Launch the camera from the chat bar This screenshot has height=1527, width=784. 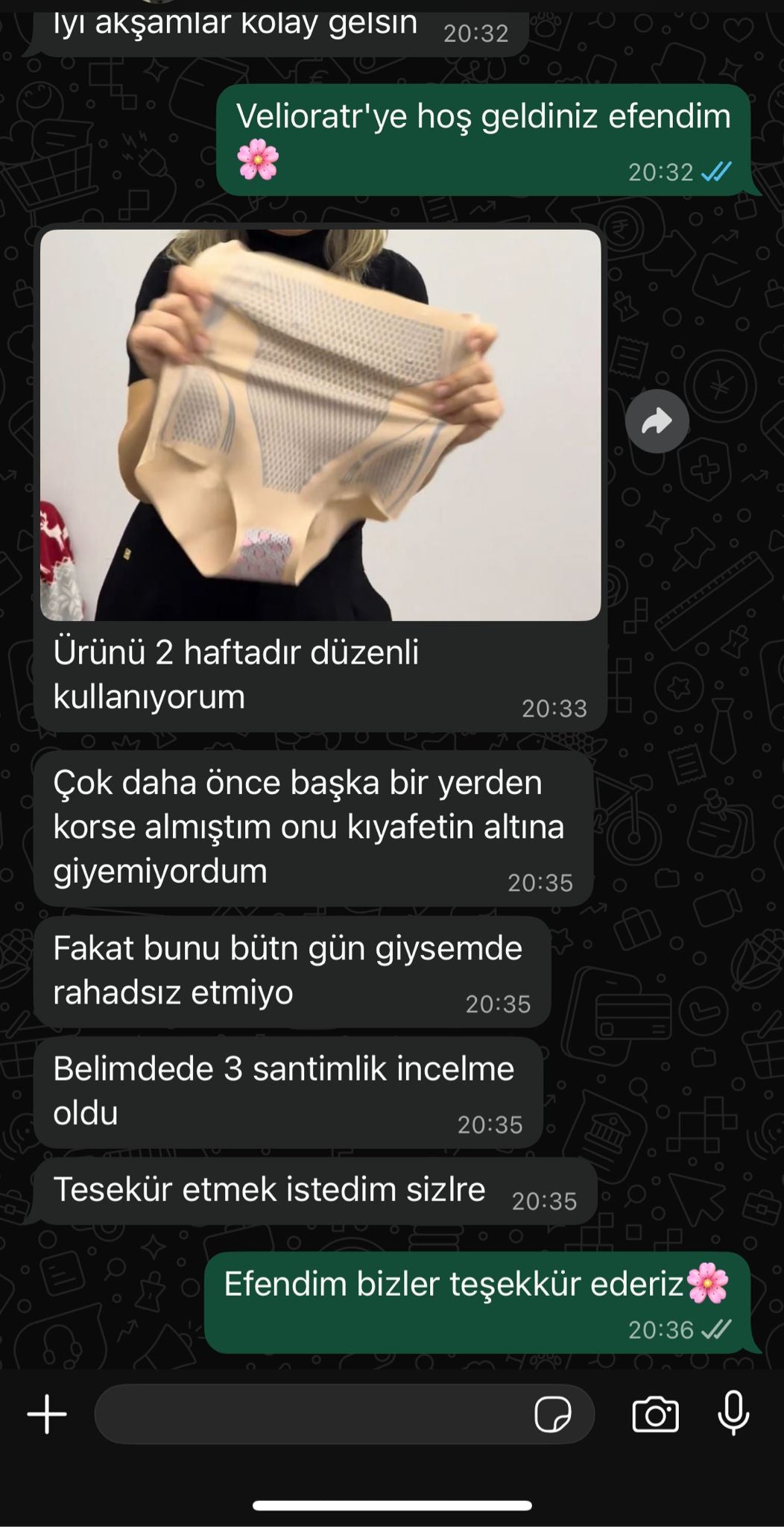pyautogui.click(x=655, y=1414)
